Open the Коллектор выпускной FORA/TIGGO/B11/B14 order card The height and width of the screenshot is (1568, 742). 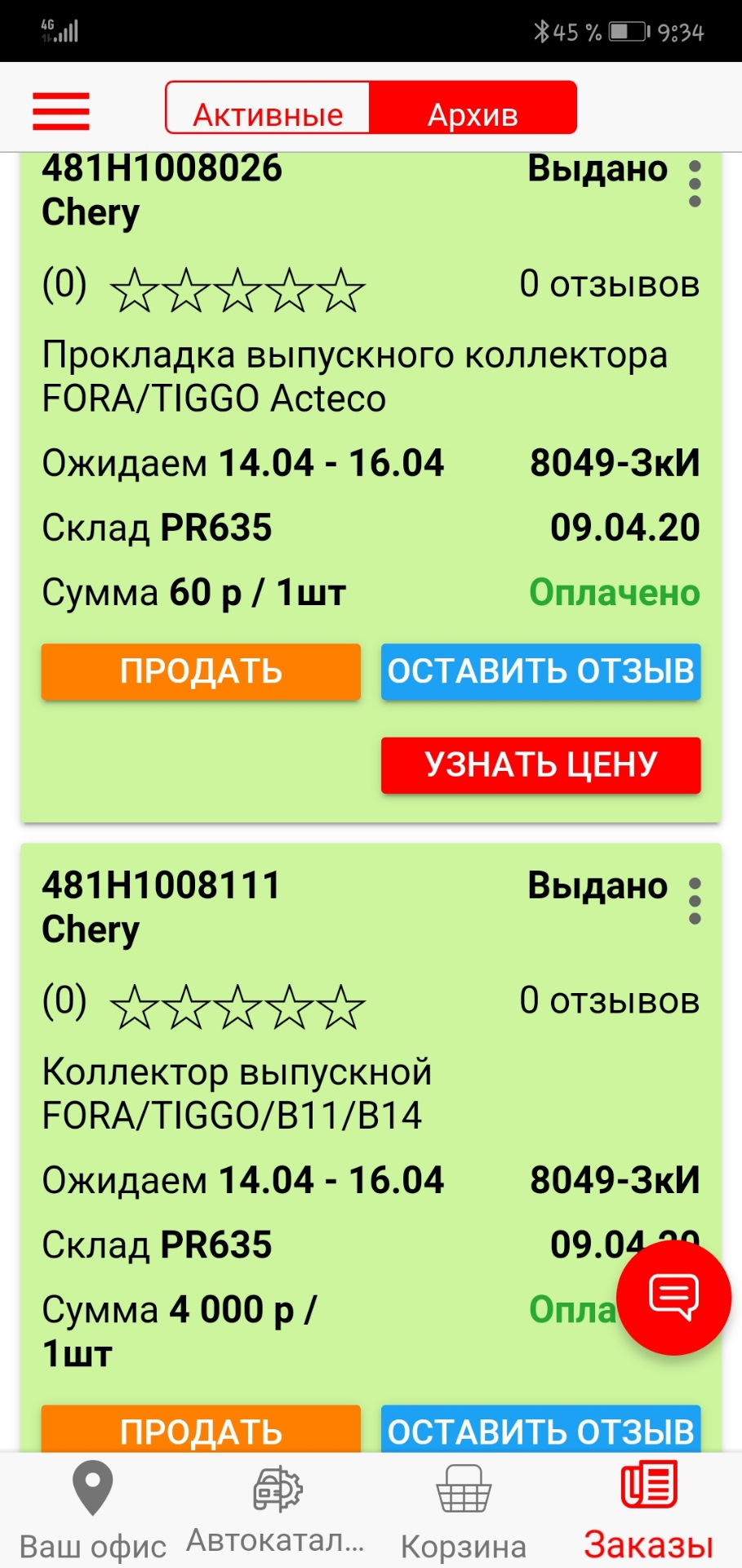click(x=237, y=1094)
